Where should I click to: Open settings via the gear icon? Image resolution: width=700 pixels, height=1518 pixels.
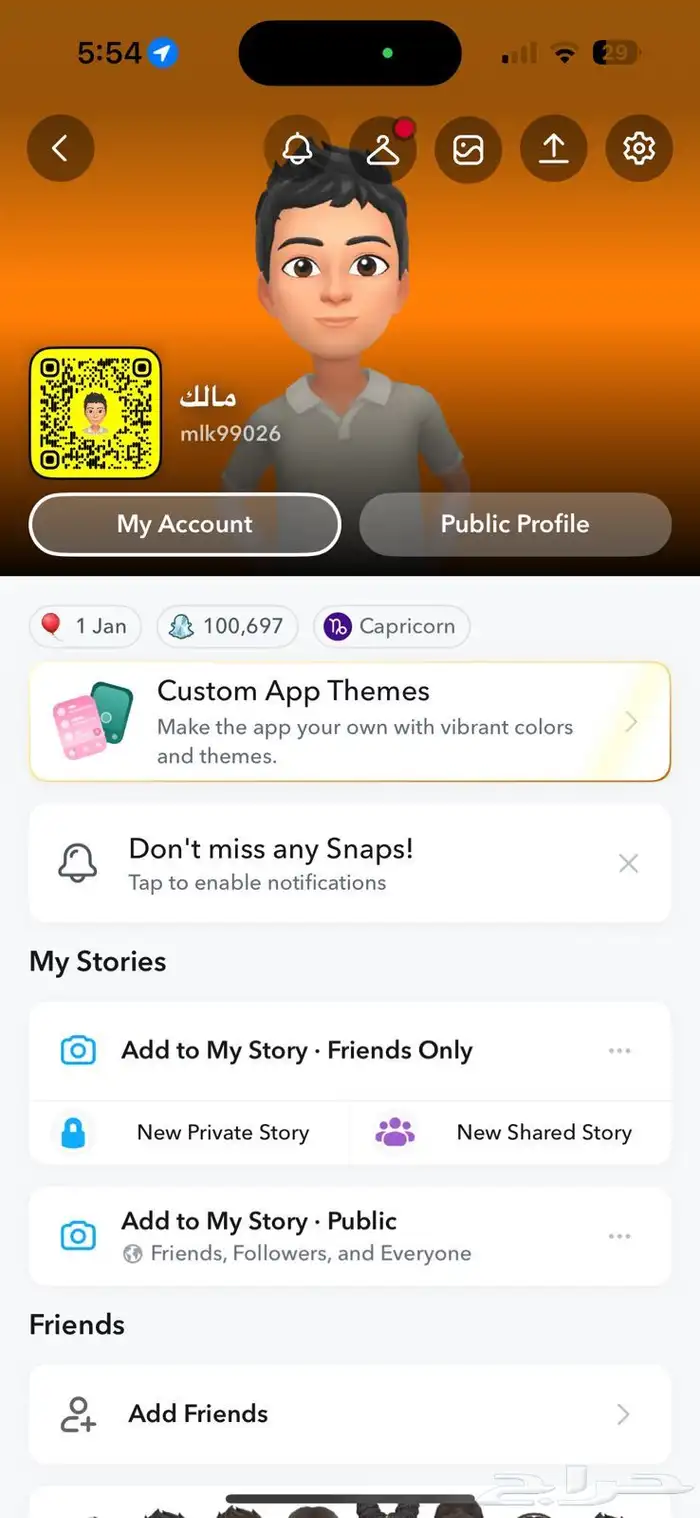pos(638,149)
